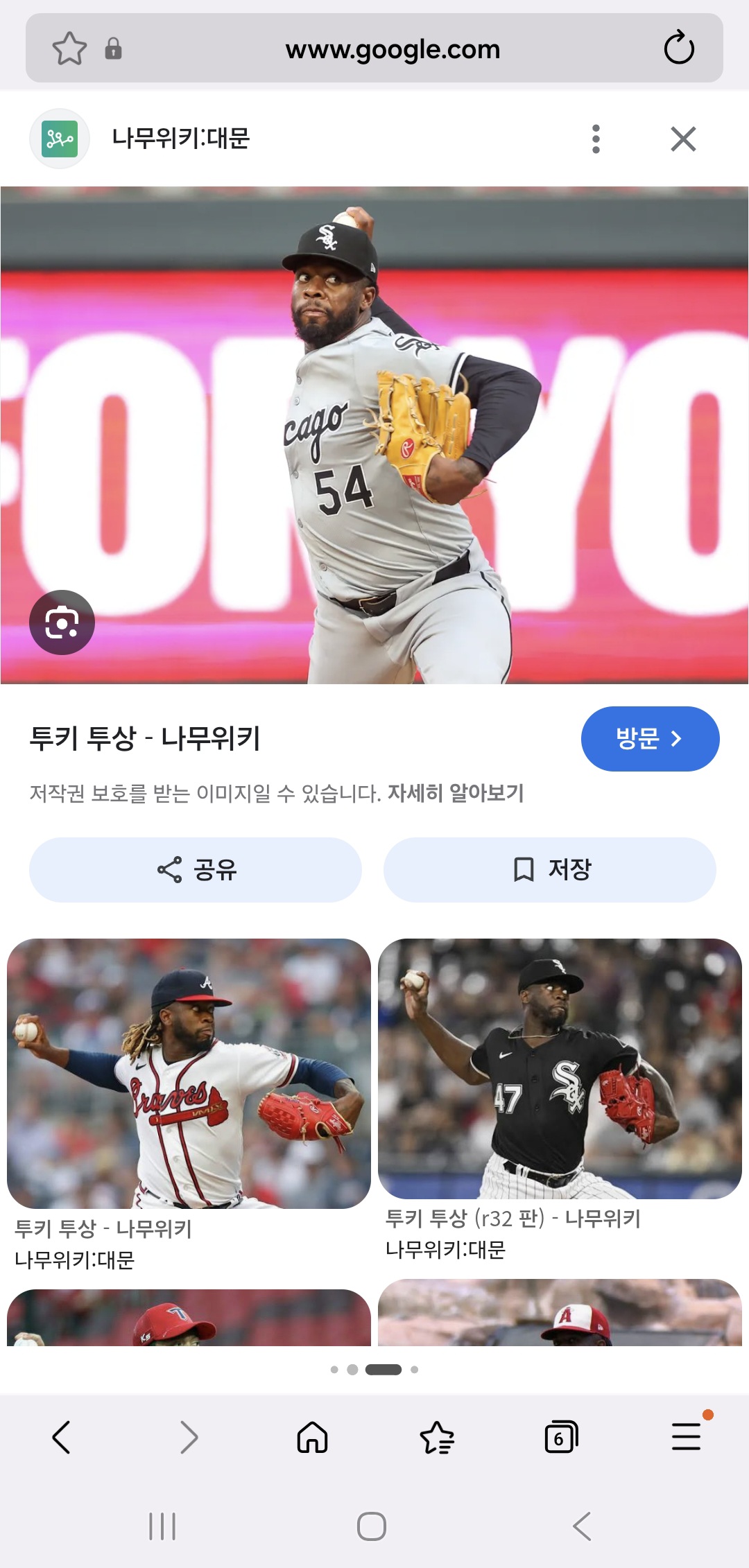Open the tab switcher showing 6 tabs
This screenshot has width=749, height=1568.
[561, 1437]
